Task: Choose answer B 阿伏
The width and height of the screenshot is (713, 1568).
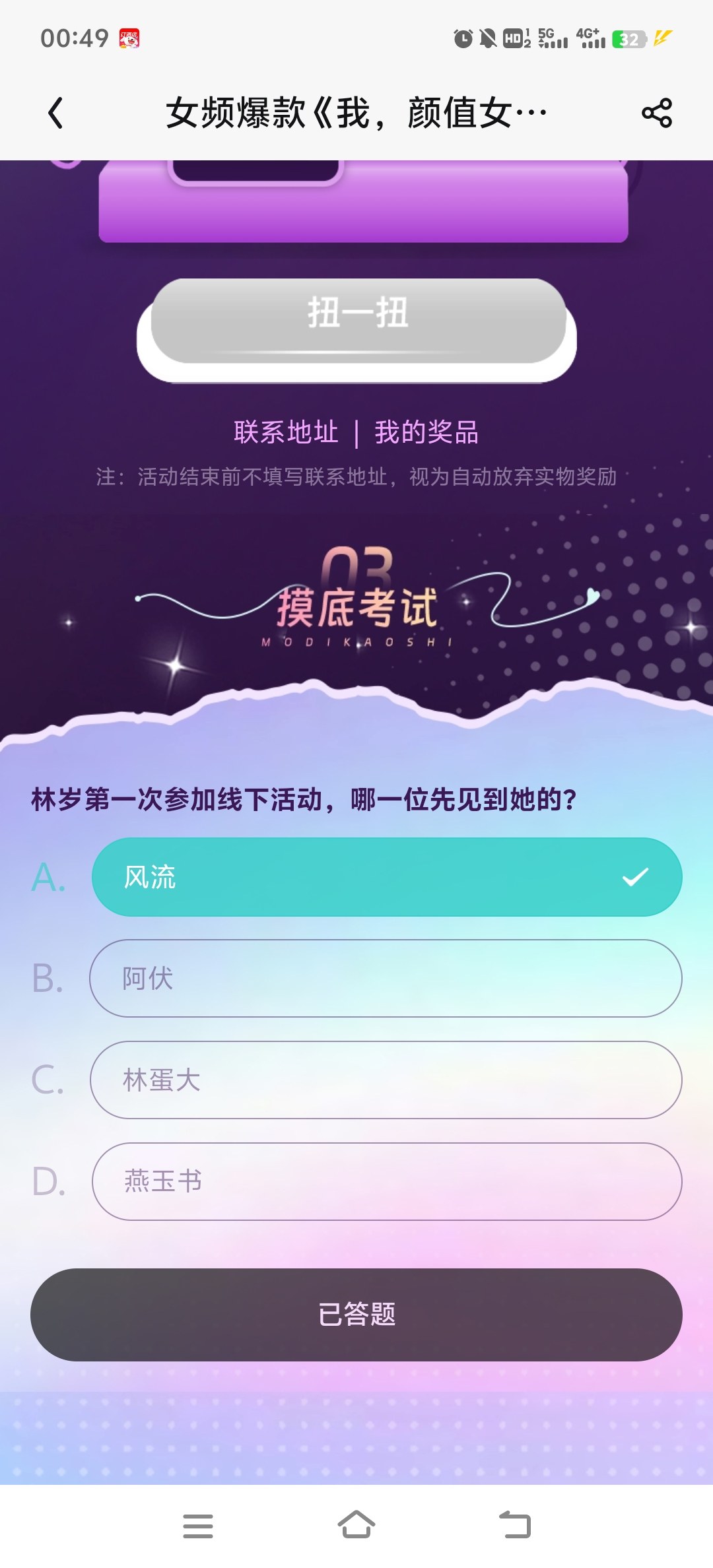Action: [x=386, y=978]
